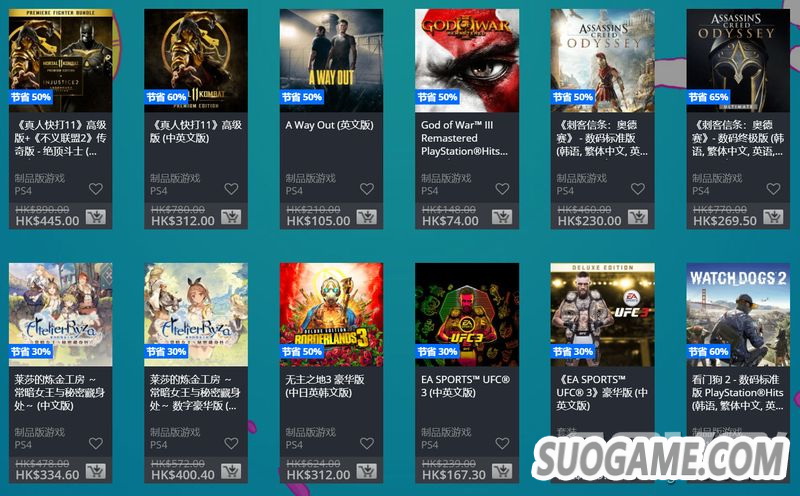Add A Way Out to the wishlist
The height and width of the screenshot is (496, 800).
tap(366, 189)
